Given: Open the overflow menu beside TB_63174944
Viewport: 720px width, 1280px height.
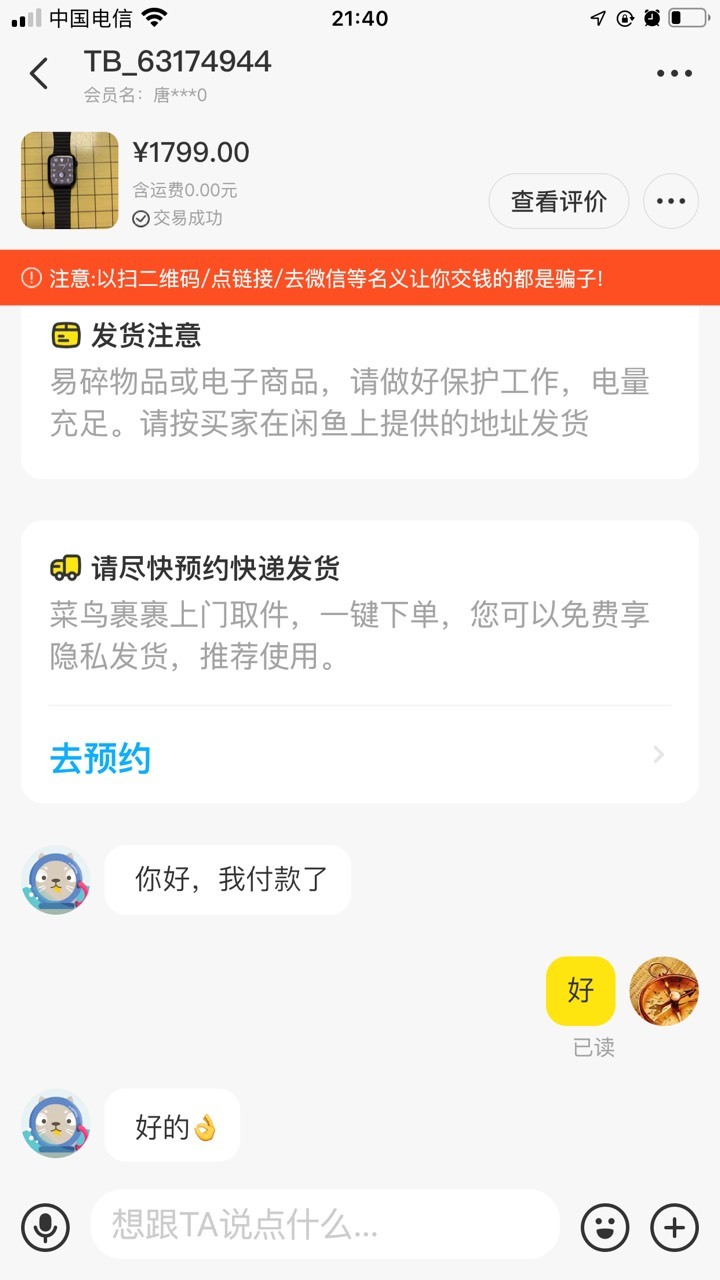Looking at the screenshot, I should coord(674,73).
